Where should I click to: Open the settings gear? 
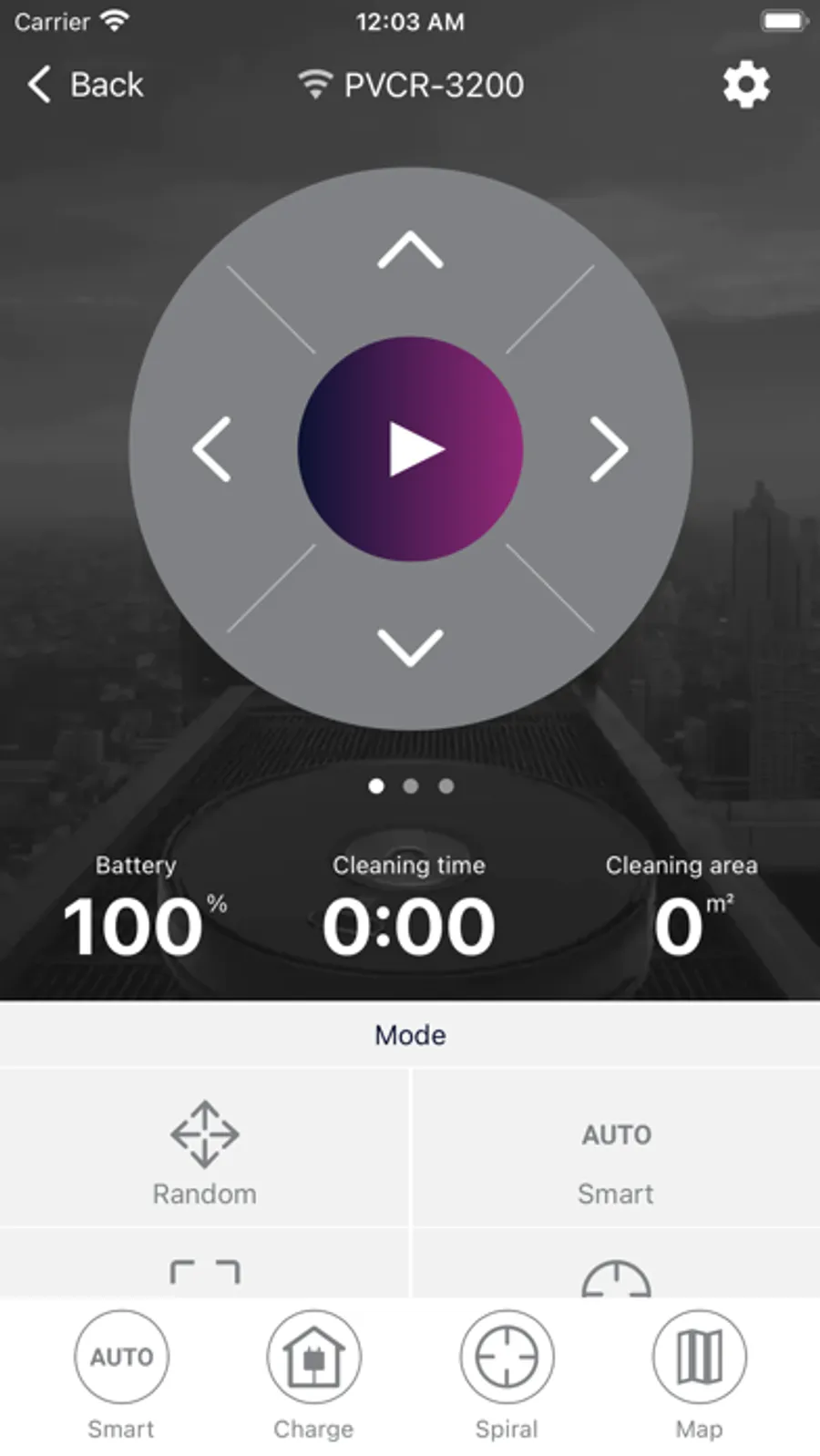point(746,85)
